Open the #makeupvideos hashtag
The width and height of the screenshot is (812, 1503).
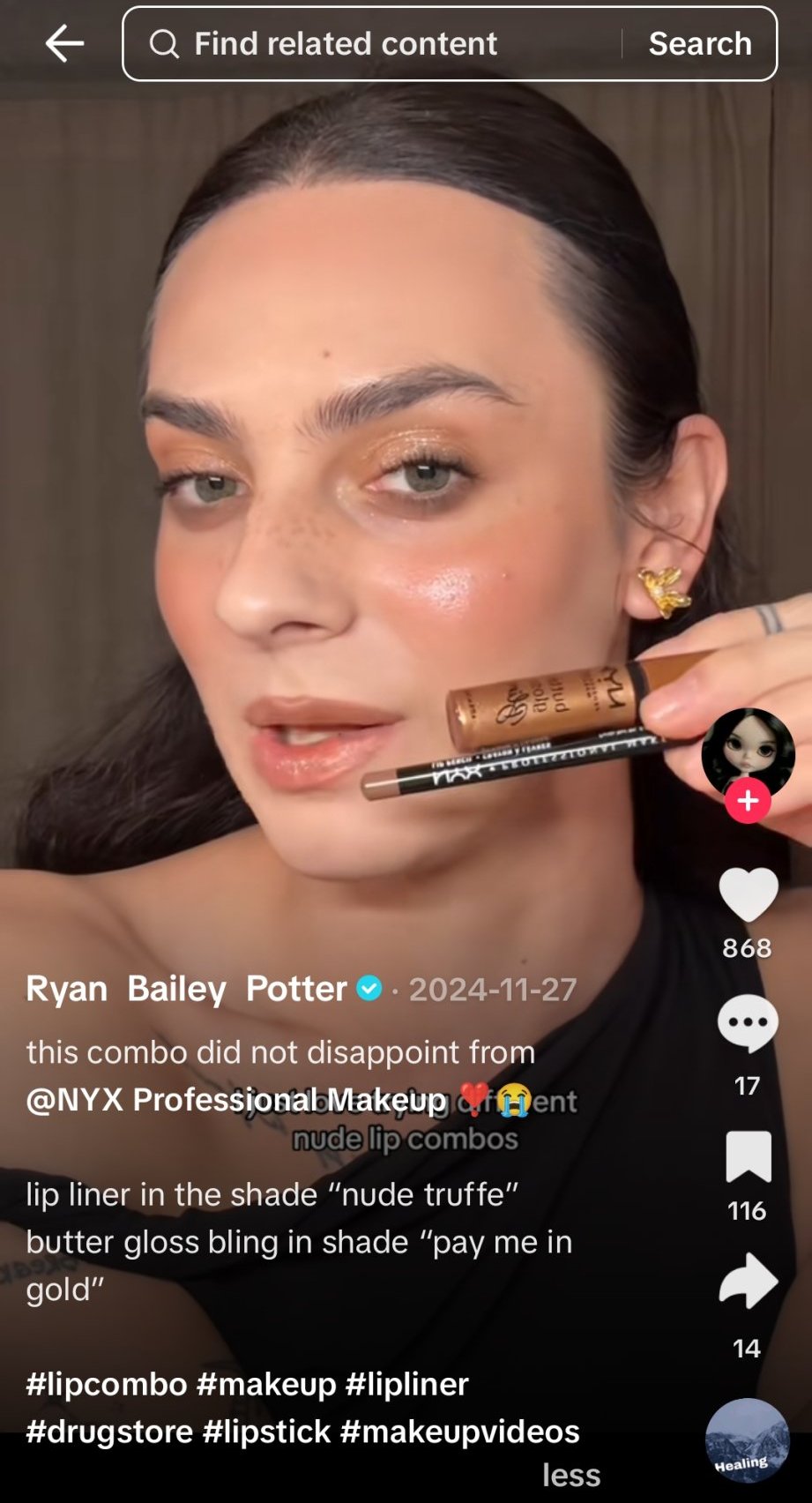pos(460,1431)
